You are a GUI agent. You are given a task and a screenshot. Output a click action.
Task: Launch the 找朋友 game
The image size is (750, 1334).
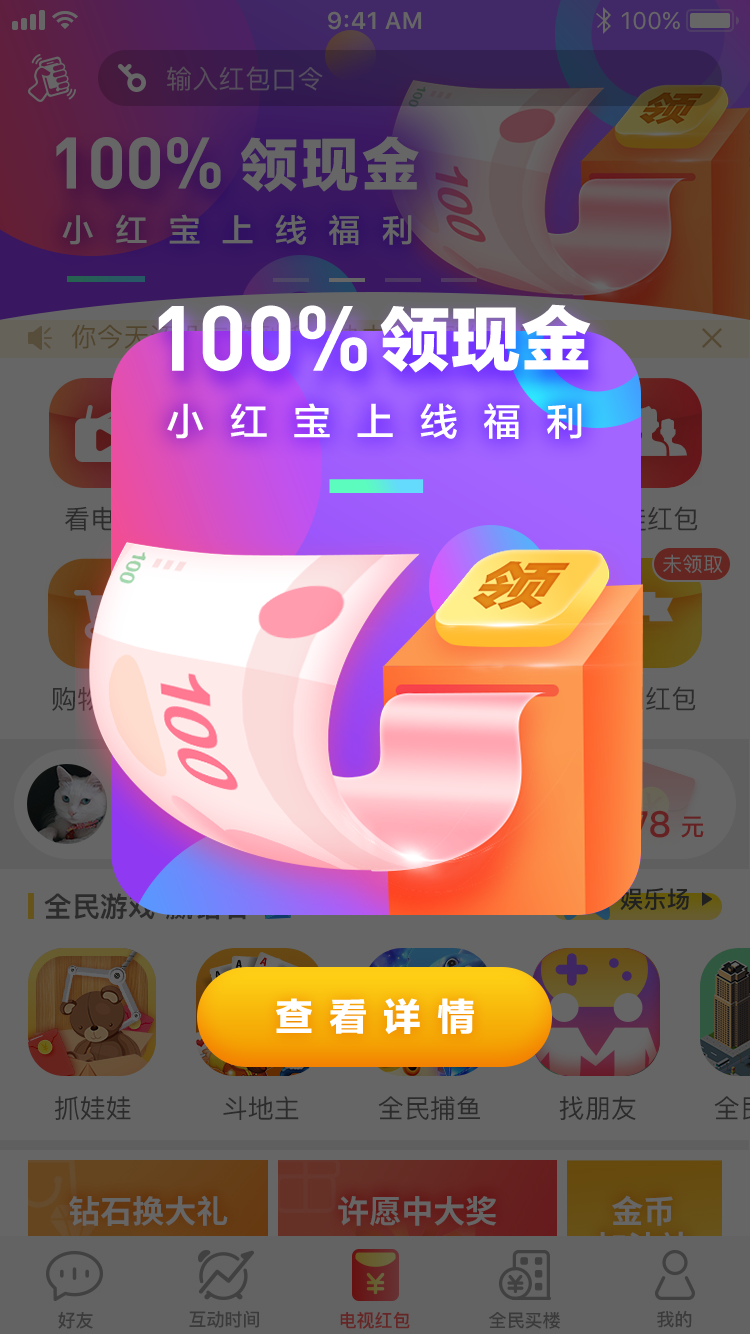[597, 1035]
